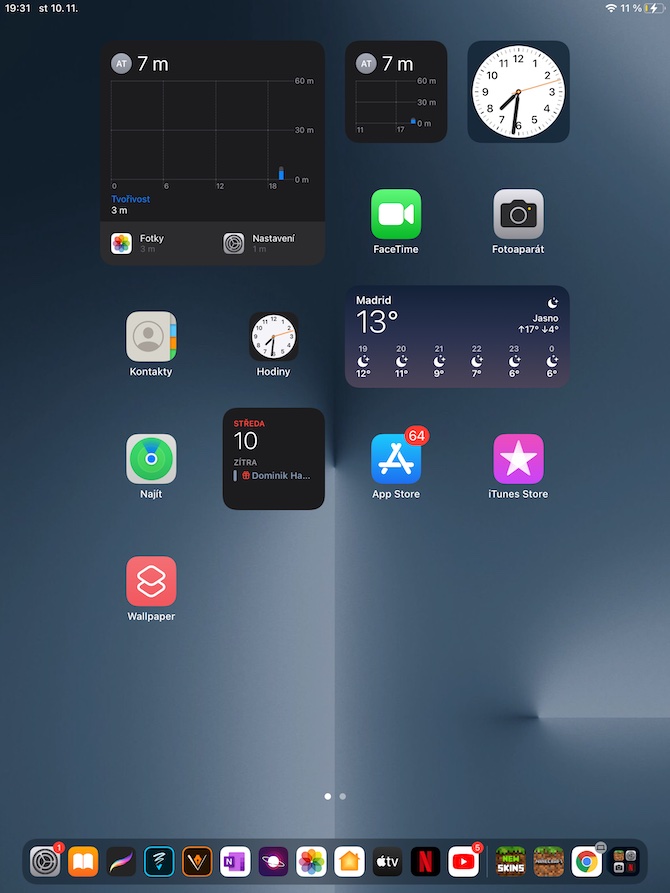This screenshot has height=893, width=670.
Task: Open OneNote in the dock
Action: pos(235,861)
